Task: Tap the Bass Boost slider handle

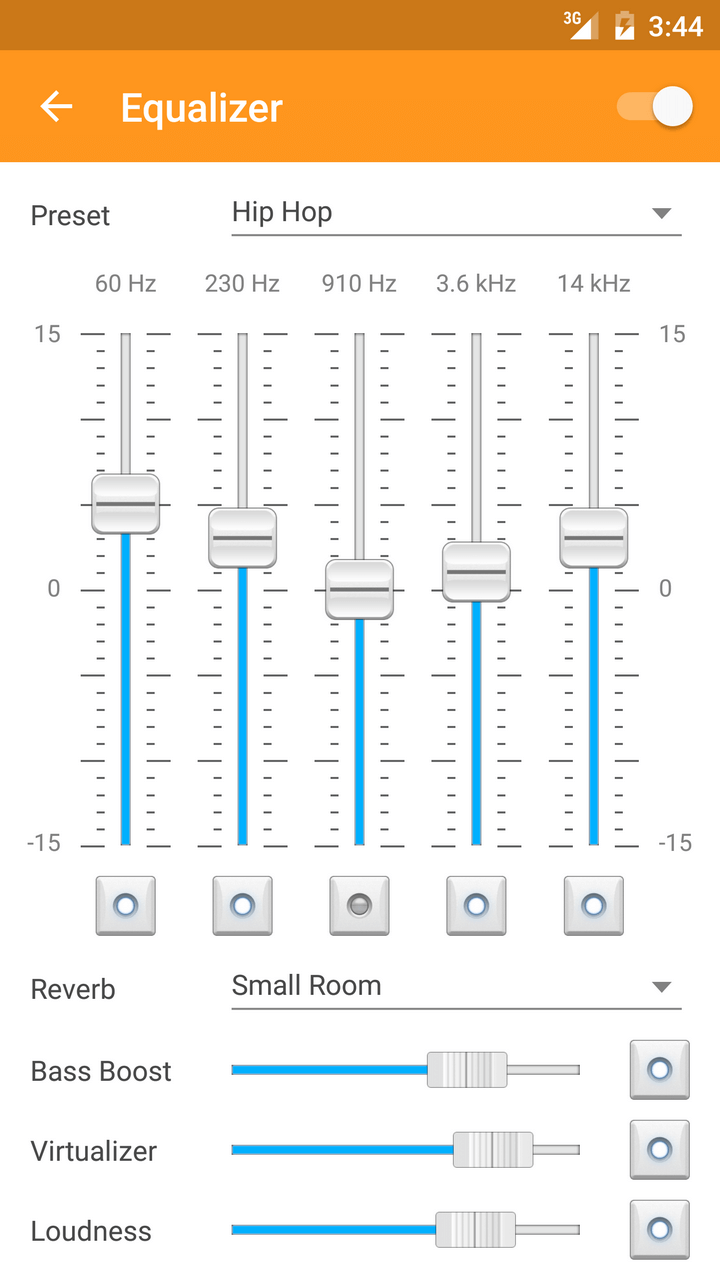Action: pos(467,1070)
